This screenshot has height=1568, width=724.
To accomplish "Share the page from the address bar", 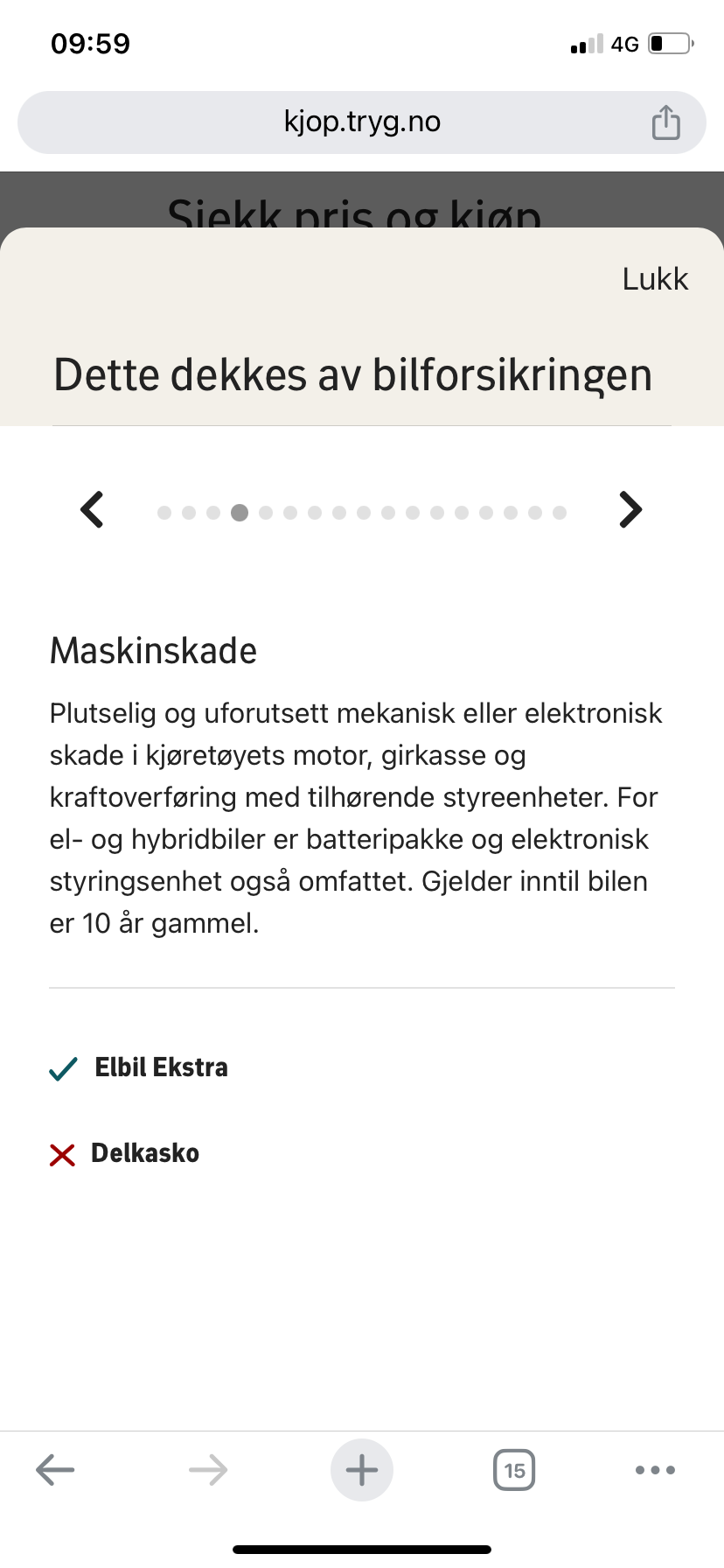I will [x=666, y=122].
